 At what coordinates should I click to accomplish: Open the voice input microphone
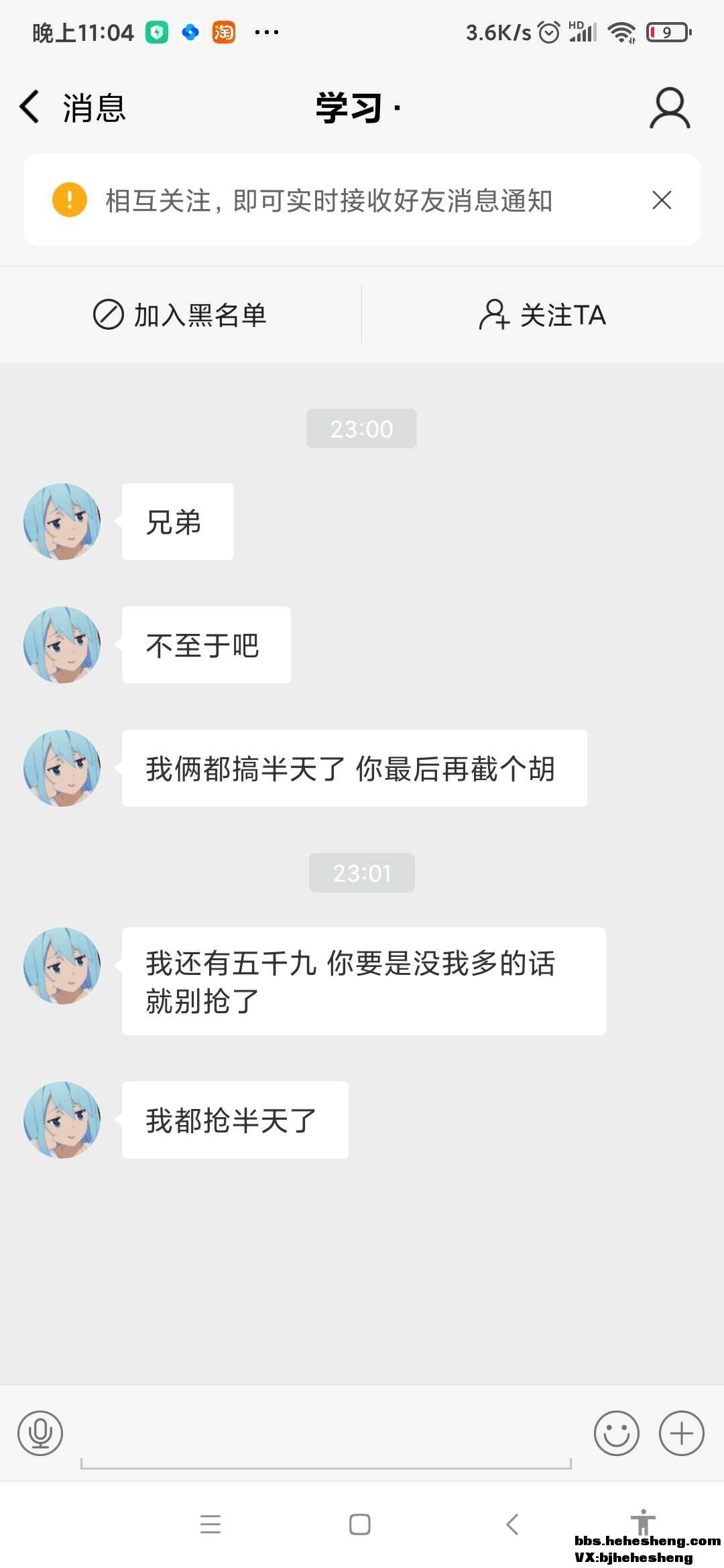pyautogui.click(x=40, y=1433)
